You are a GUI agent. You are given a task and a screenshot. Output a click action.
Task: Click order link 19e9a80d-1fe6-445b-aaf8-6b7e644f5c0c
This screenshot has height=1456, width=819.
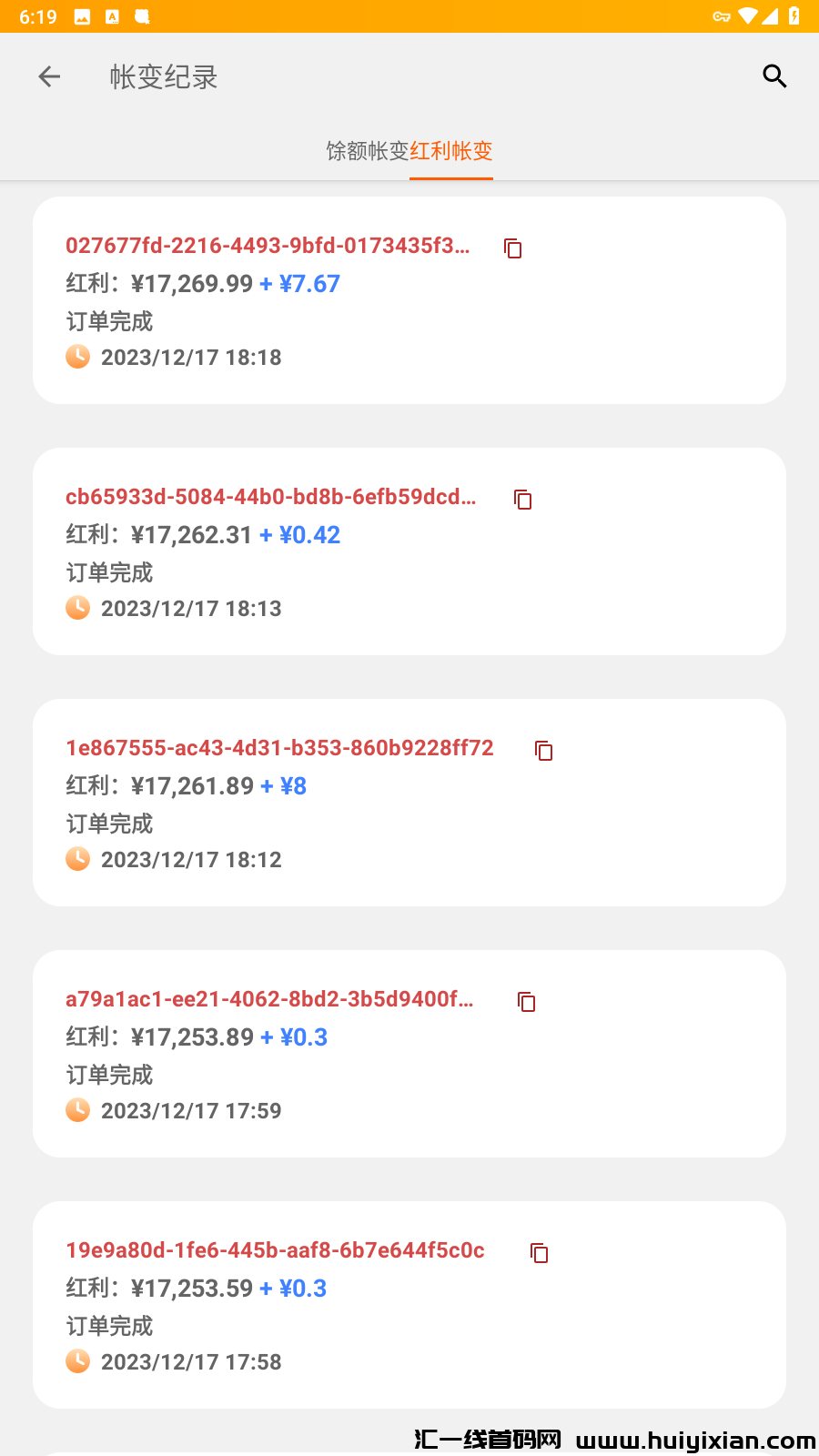coord(275,1250)
